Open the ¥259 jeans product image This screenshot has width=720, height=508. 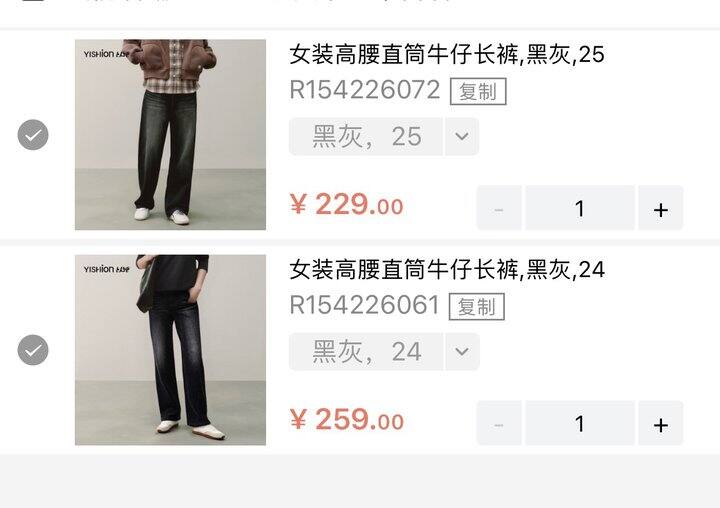(x=170, y=350)
